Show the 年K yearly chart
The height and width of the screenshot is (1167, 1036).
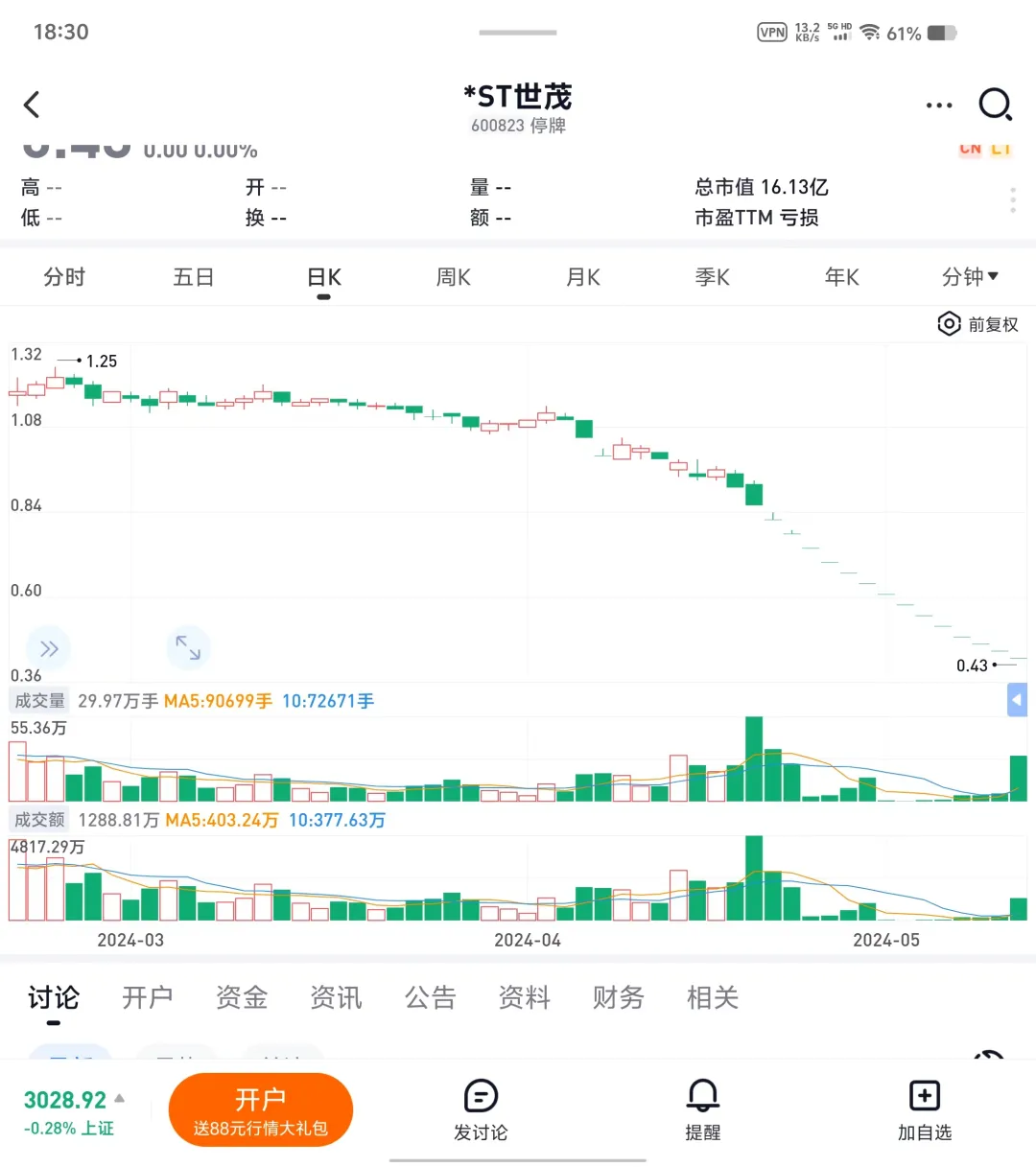tap(841, 278)
